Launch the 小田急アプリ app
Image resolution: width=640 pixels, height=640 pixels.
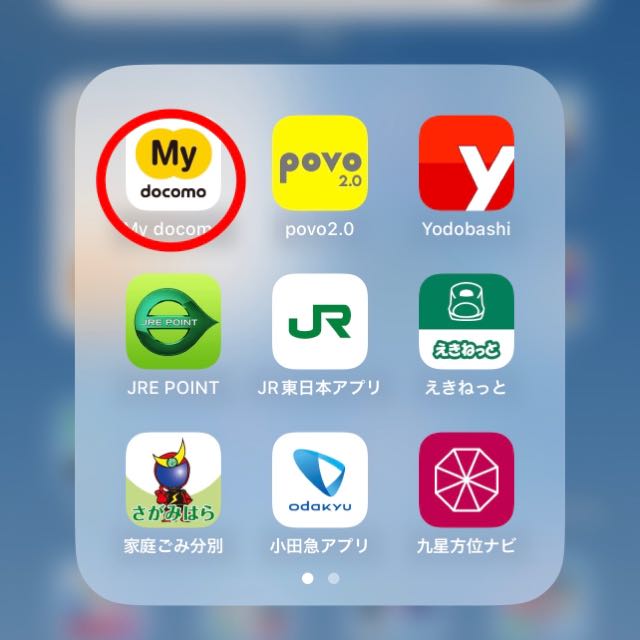click(x=320, y=479)
